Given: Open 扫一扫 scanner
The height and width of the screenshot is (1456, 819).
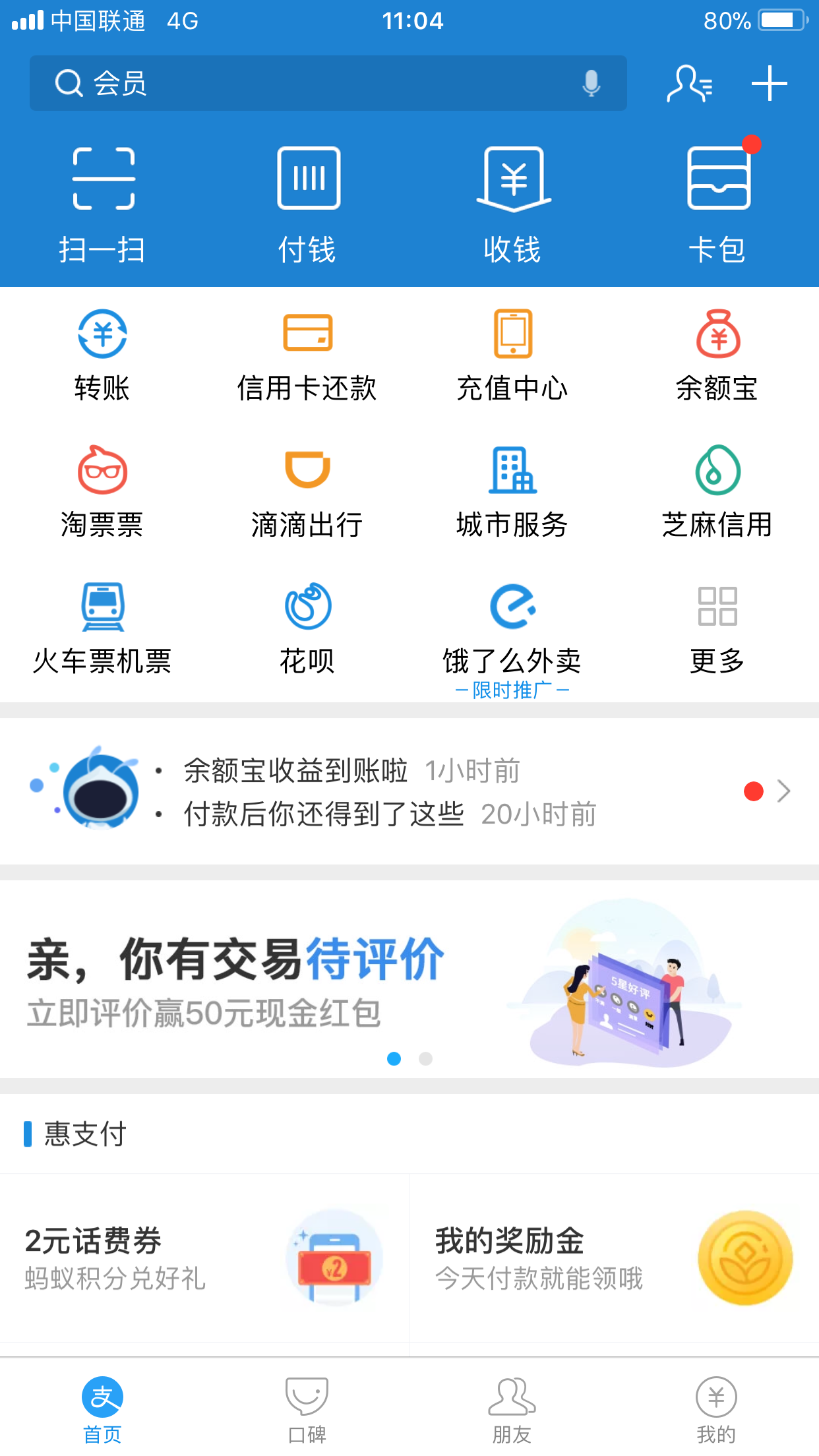Looking at the screenshot, I should coord(103,204).
